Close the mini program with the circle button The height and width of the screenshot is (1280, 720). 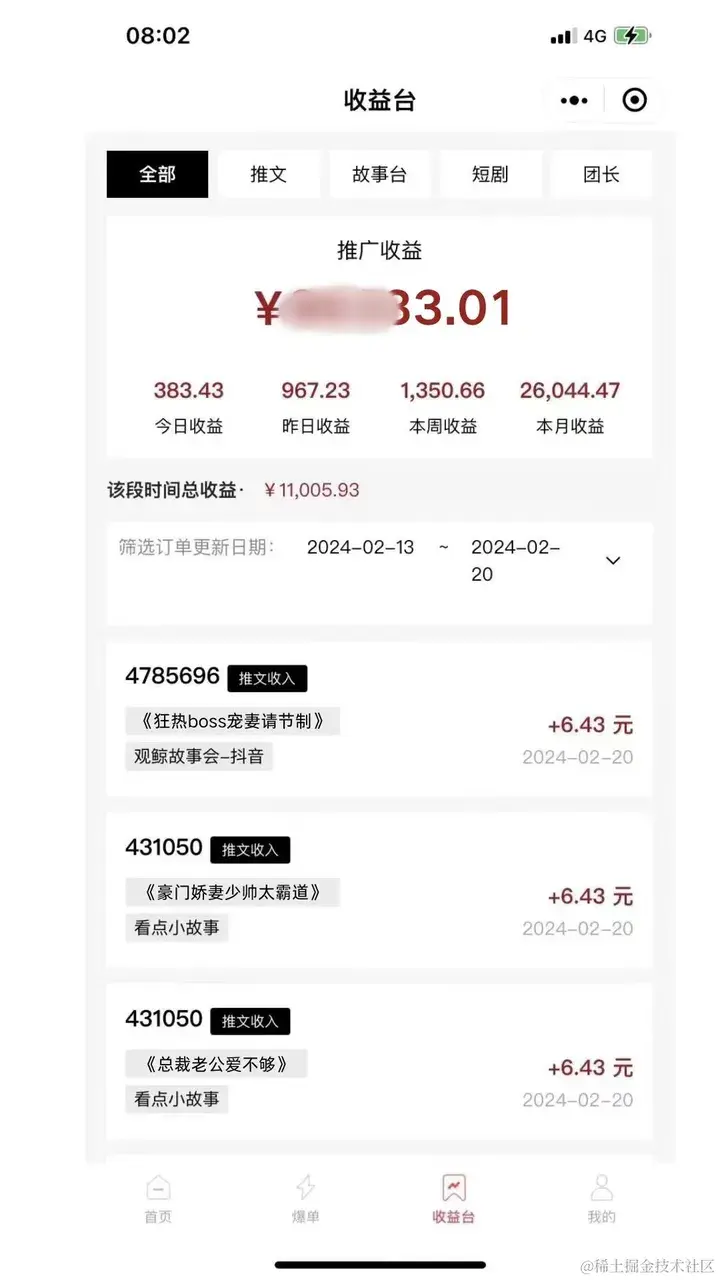(x=634, y=100)
